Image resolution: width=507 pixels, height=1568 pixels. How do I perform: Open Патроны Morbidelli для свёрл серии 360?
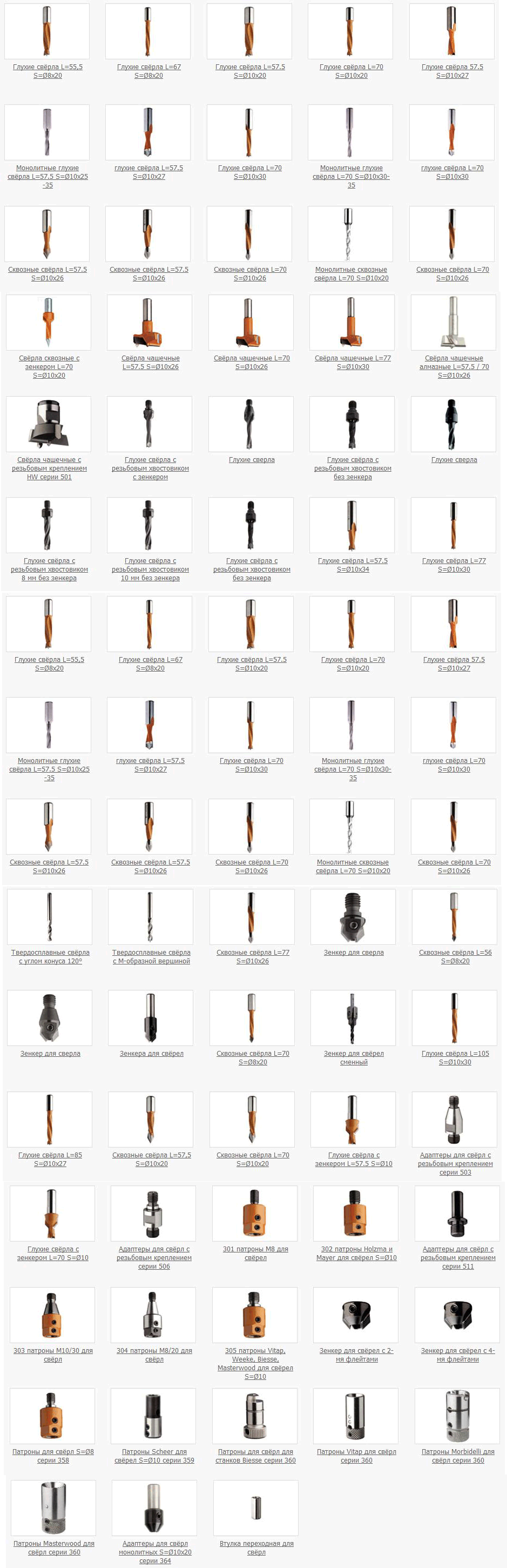(x=458, y=1456)
